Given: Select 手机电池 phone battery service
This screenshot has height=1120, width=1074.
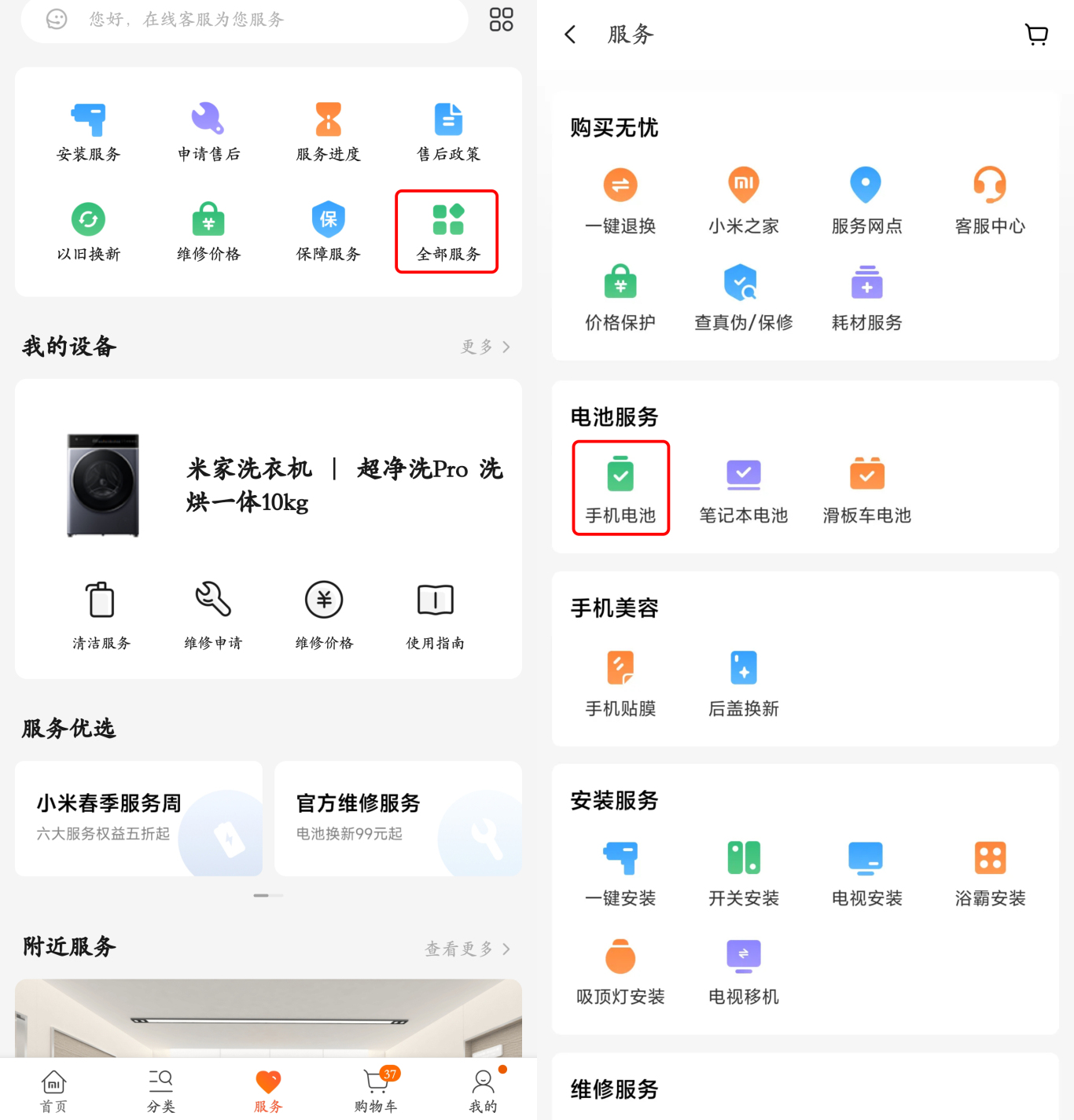Looking at the screenshot, I should click(620, 487).
